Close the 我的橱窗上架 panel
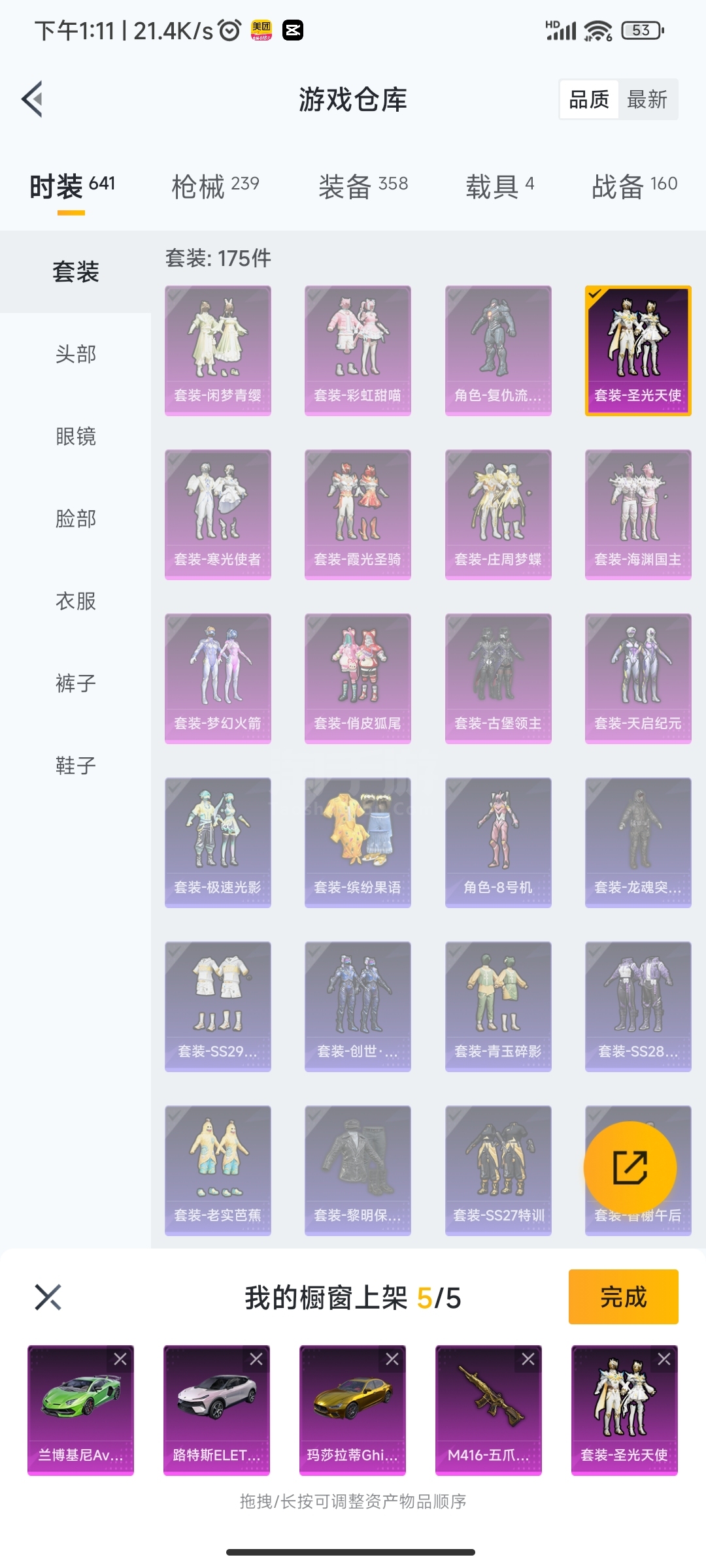Screen dimensions: 706x1568 pos(48,1298)
